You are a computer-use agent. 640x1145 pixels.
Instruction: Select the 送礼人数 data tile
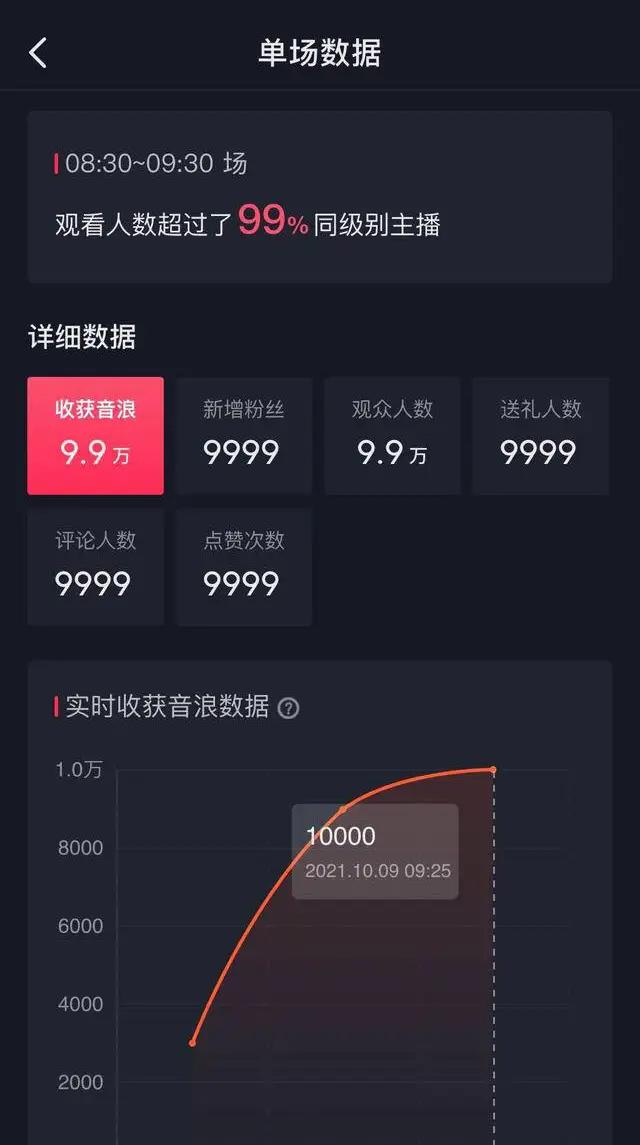click(540, 435)
